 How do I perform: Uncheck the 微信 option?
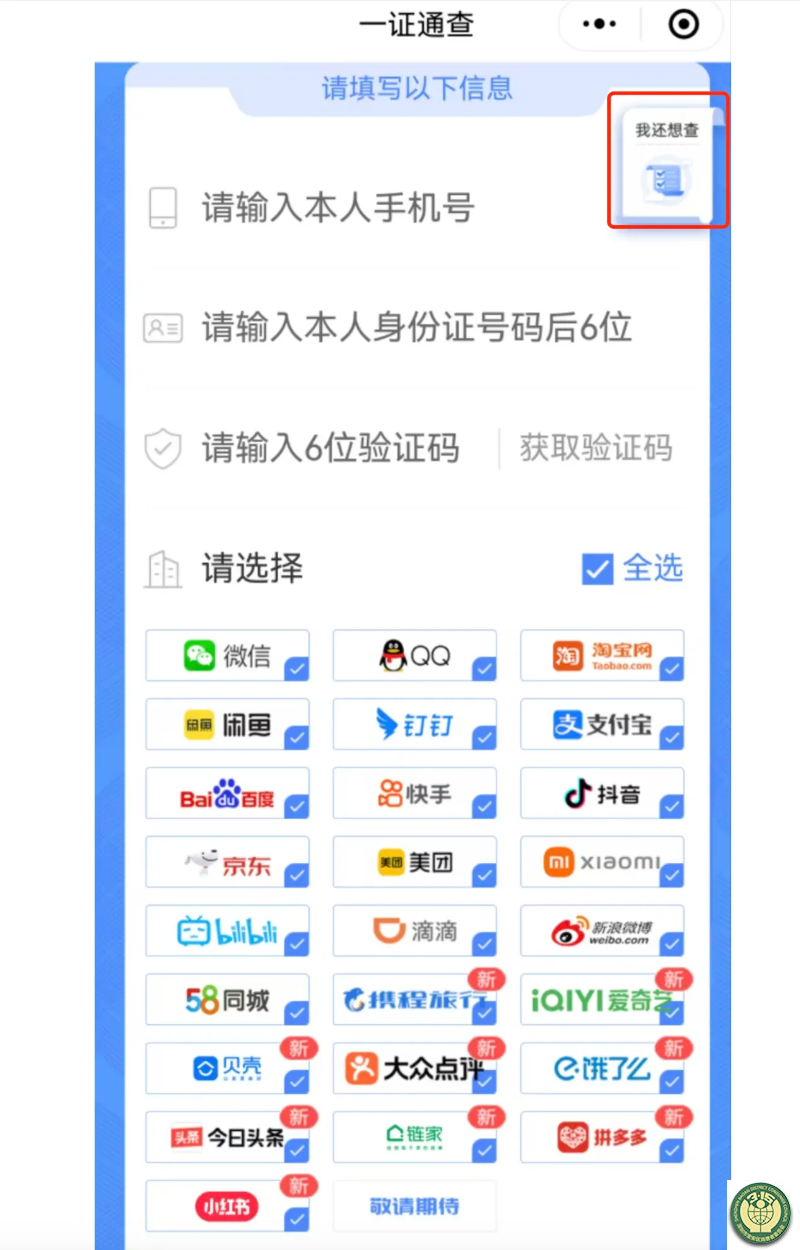point(227,656)
